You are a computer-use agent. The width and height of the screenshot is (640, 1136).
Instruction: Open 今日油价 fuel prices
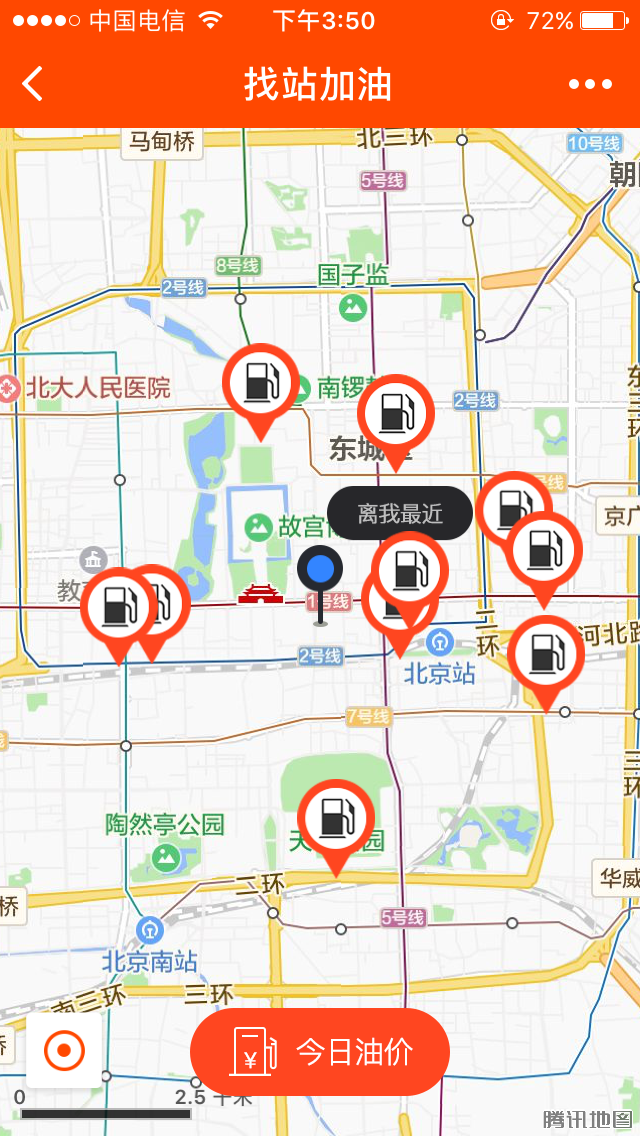point(320,1051)
